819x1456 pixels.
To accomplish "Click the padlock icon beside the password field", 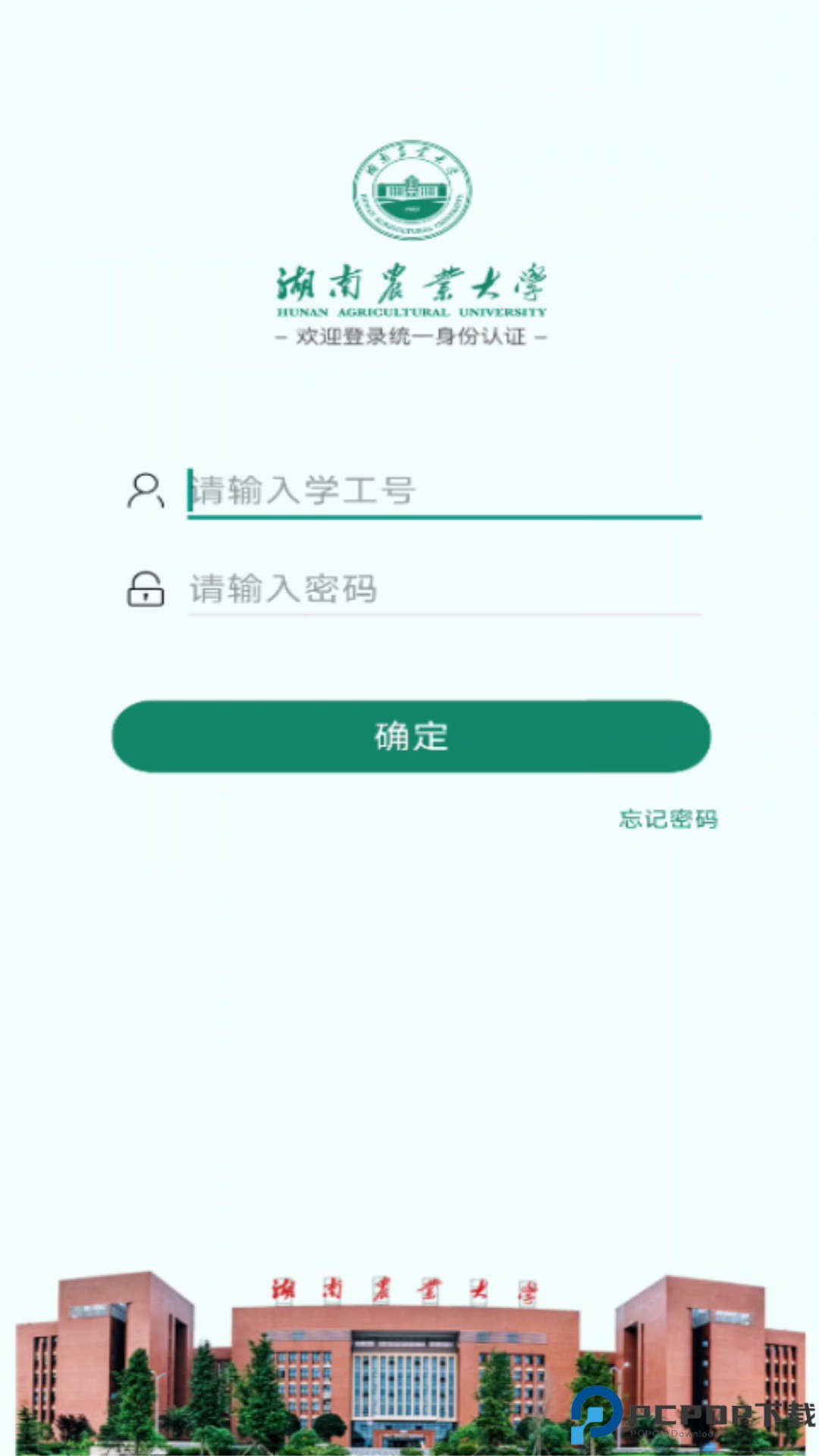I will [x=147, y=590].
